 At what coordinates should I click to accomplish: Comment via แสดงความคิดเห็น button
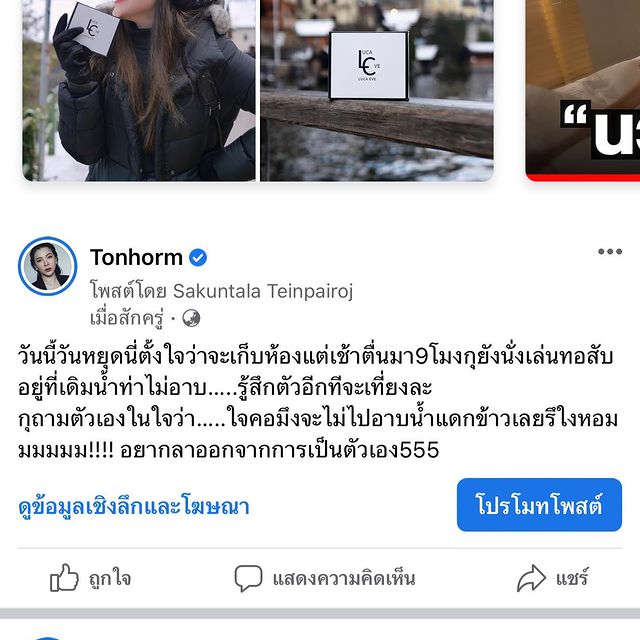[x=325, y=578]
